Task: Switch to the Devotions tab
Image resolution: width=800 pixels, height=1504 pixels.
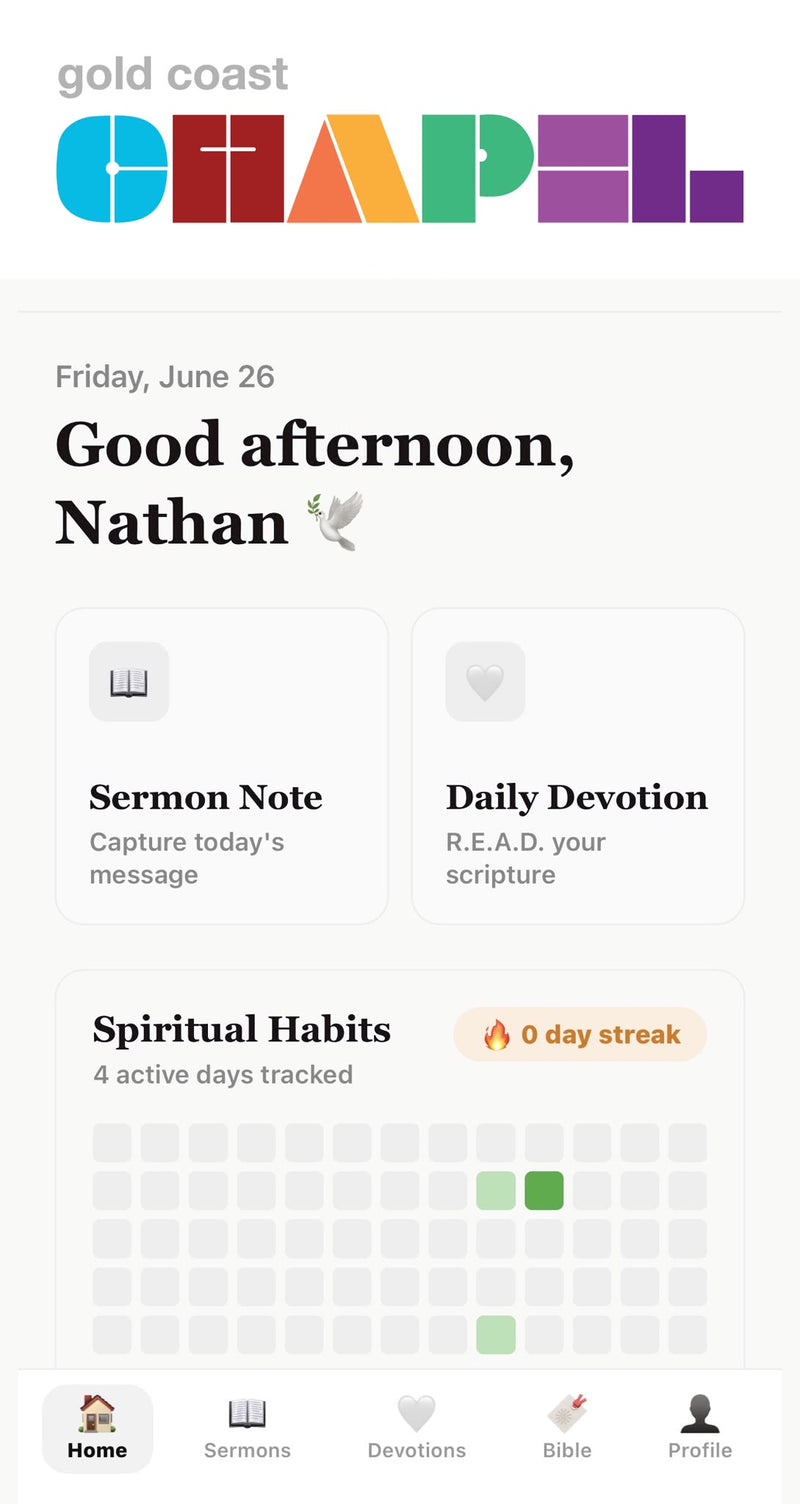Action: [x=417, y=1429]
